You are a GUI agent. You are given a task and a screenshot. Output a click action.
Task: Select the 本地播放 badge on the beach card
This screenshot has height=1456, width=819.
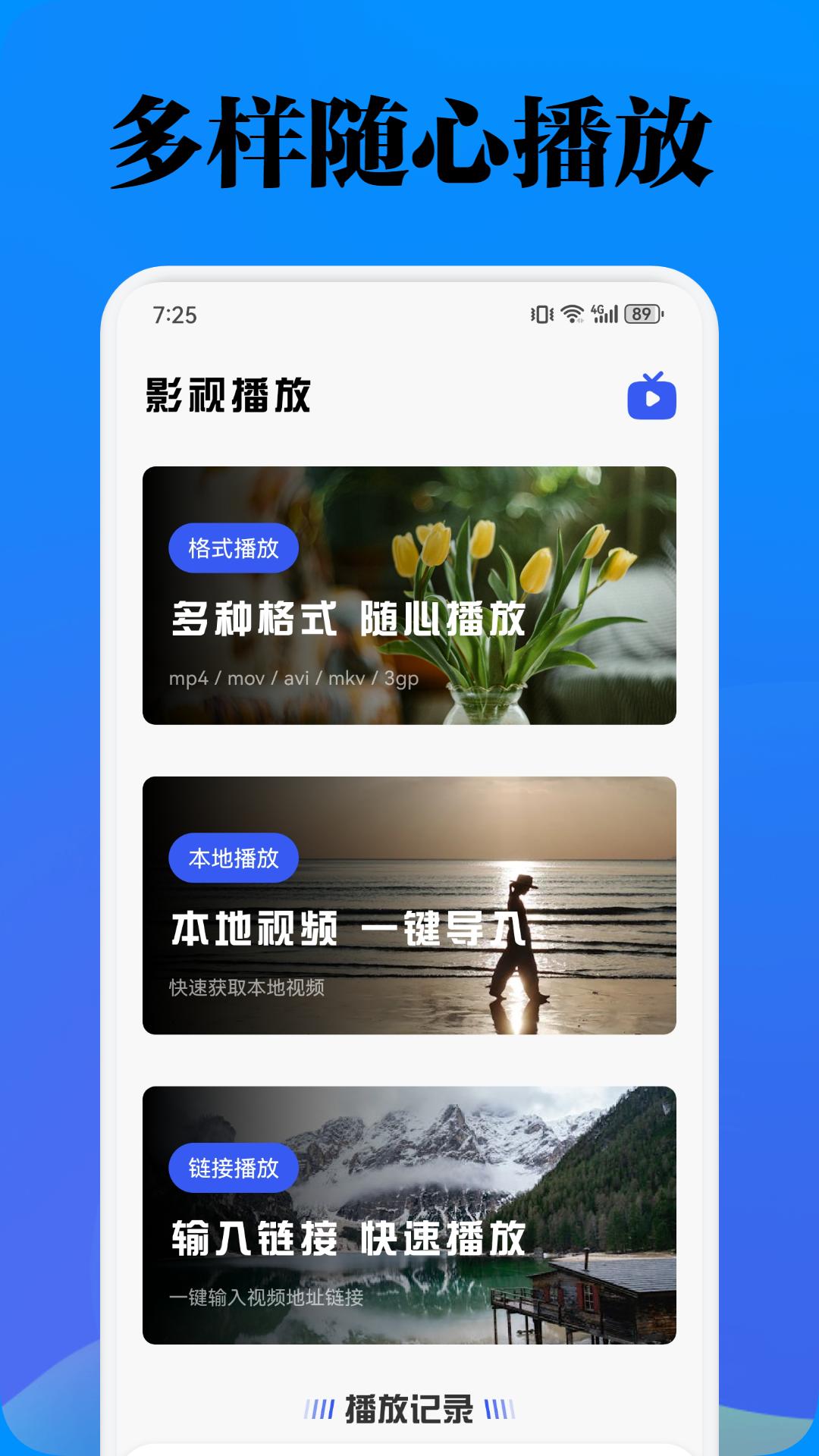pyautogui.click(x=232, y=858)
